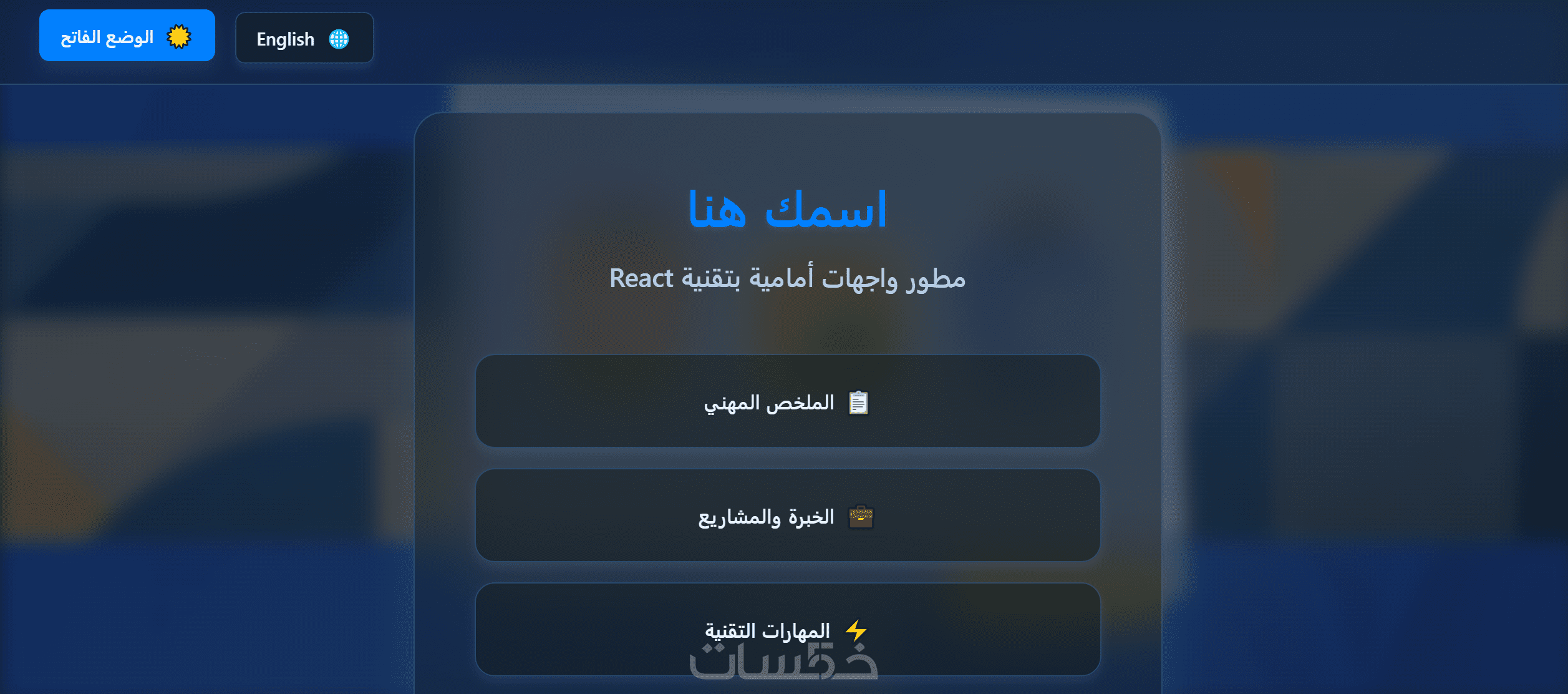Expand the experience and projects (الخبرة والمشاريع) section
This screenshot has height=694, width=1568.
[787, 516]
